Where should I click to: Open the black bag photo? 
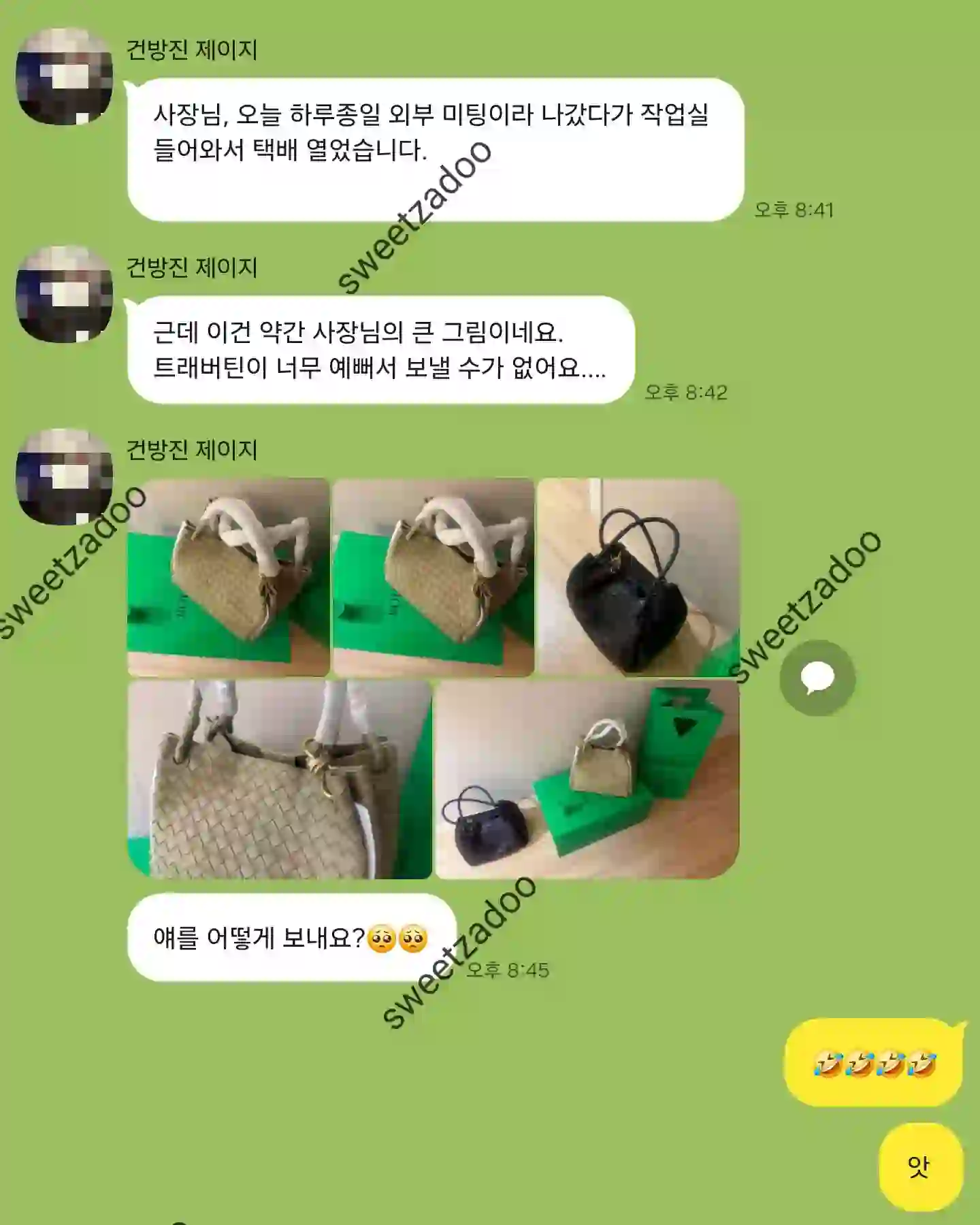[638, 577]
